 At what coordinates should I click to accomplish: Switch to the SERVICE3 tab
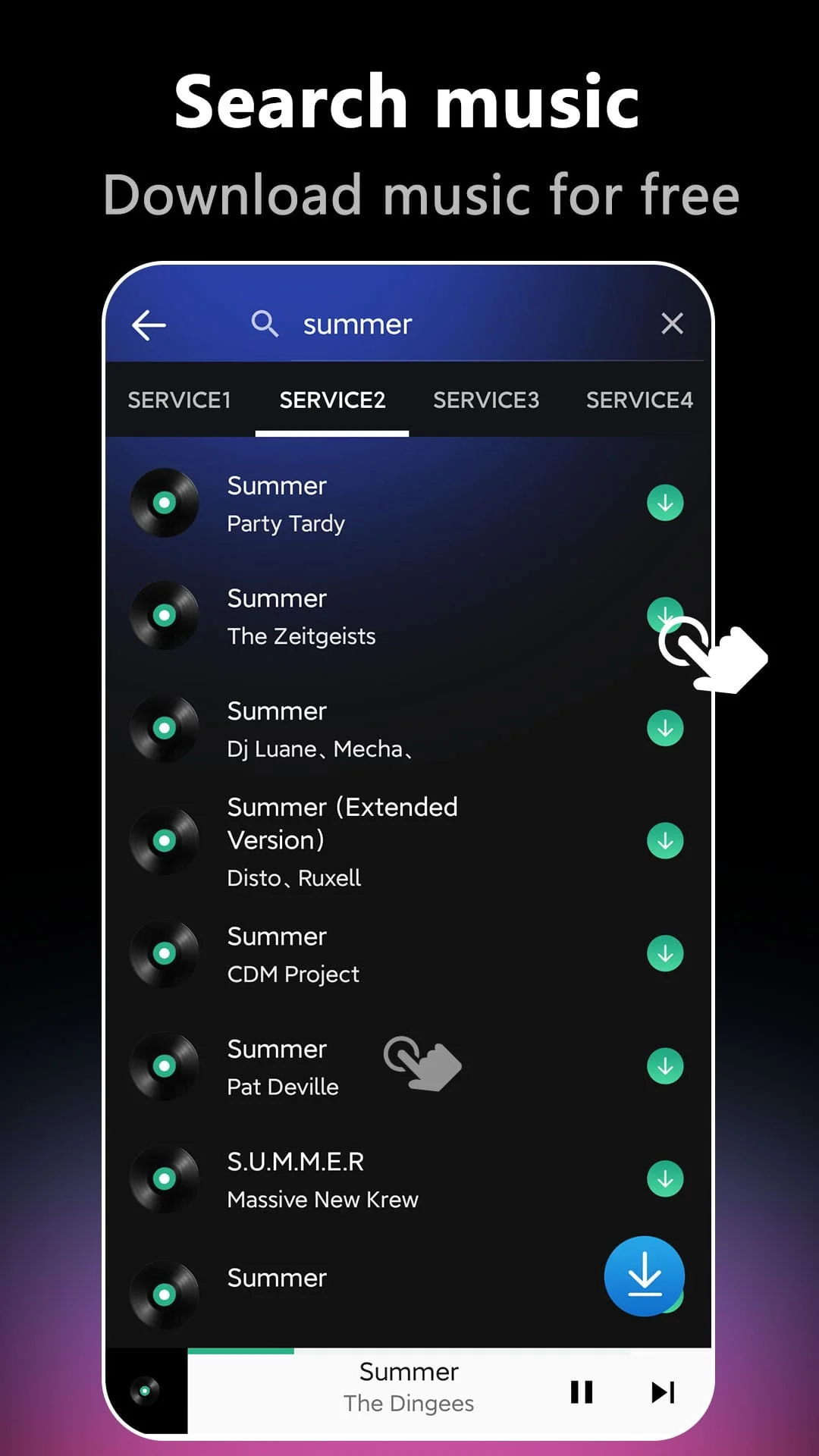point(486,400)
